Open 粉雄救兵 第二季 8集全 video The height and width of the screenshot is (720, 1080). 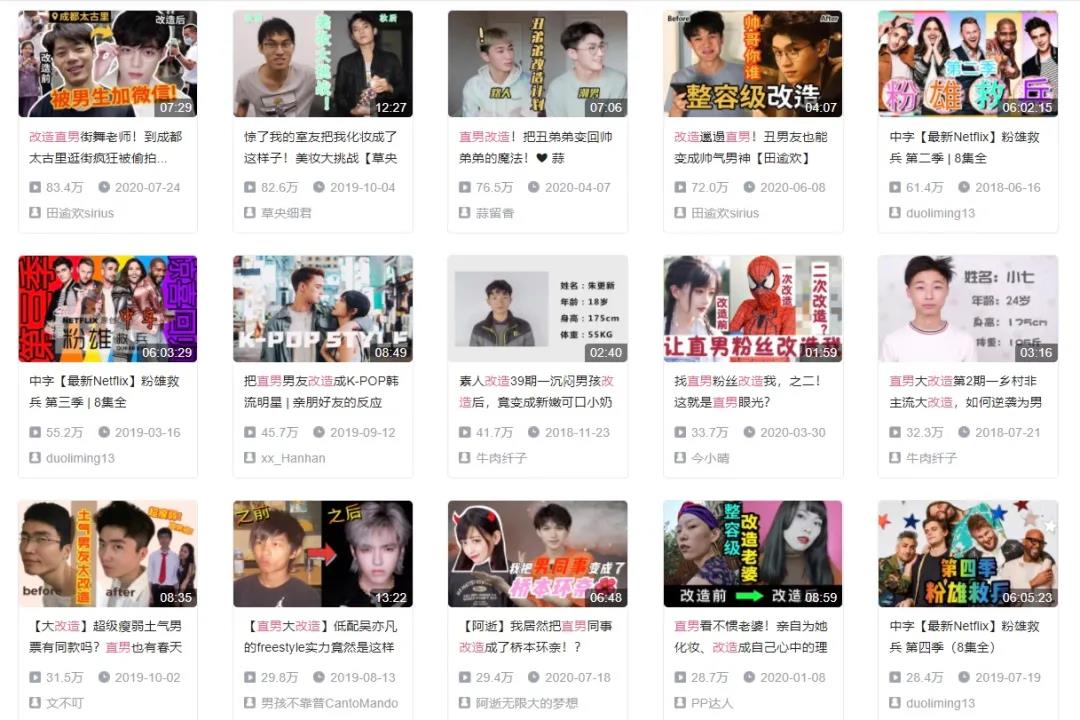[x=967, y=64]
